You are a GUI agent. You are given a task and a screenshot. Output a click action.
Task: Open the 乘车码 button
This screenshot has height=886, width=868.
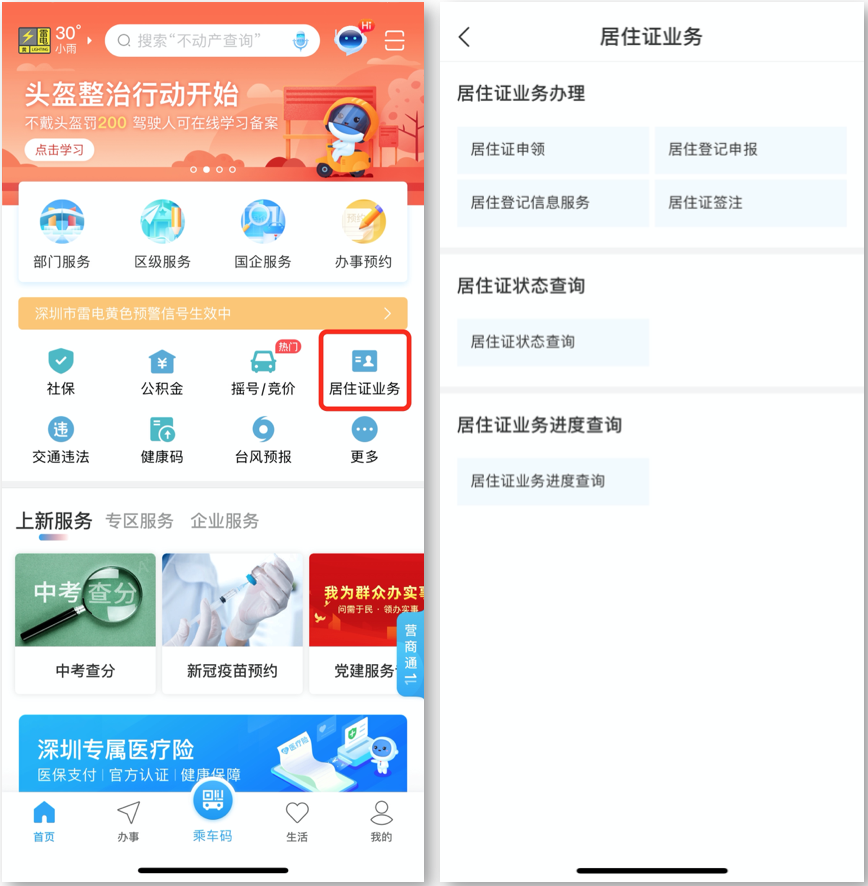coord(212,811)
